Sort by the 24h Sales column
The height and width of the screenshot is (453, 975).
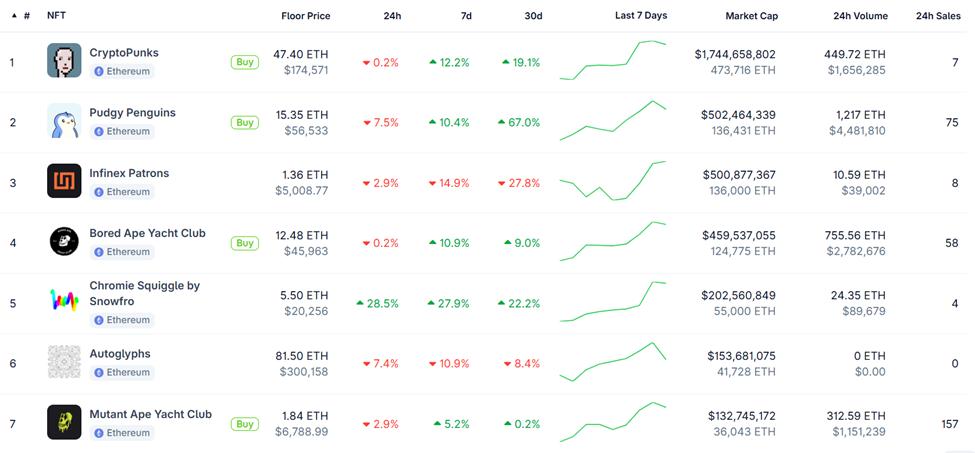click(937, 16)
